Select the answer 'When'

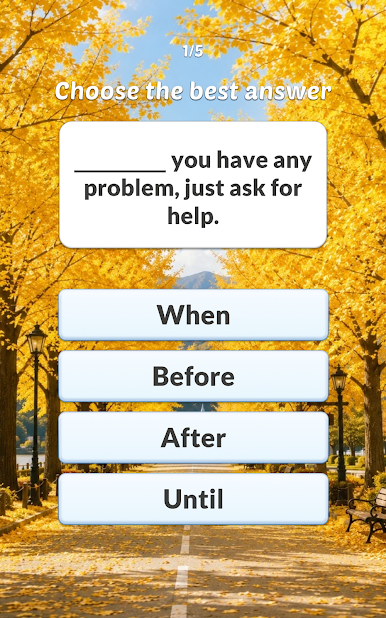tap(193, 315)
